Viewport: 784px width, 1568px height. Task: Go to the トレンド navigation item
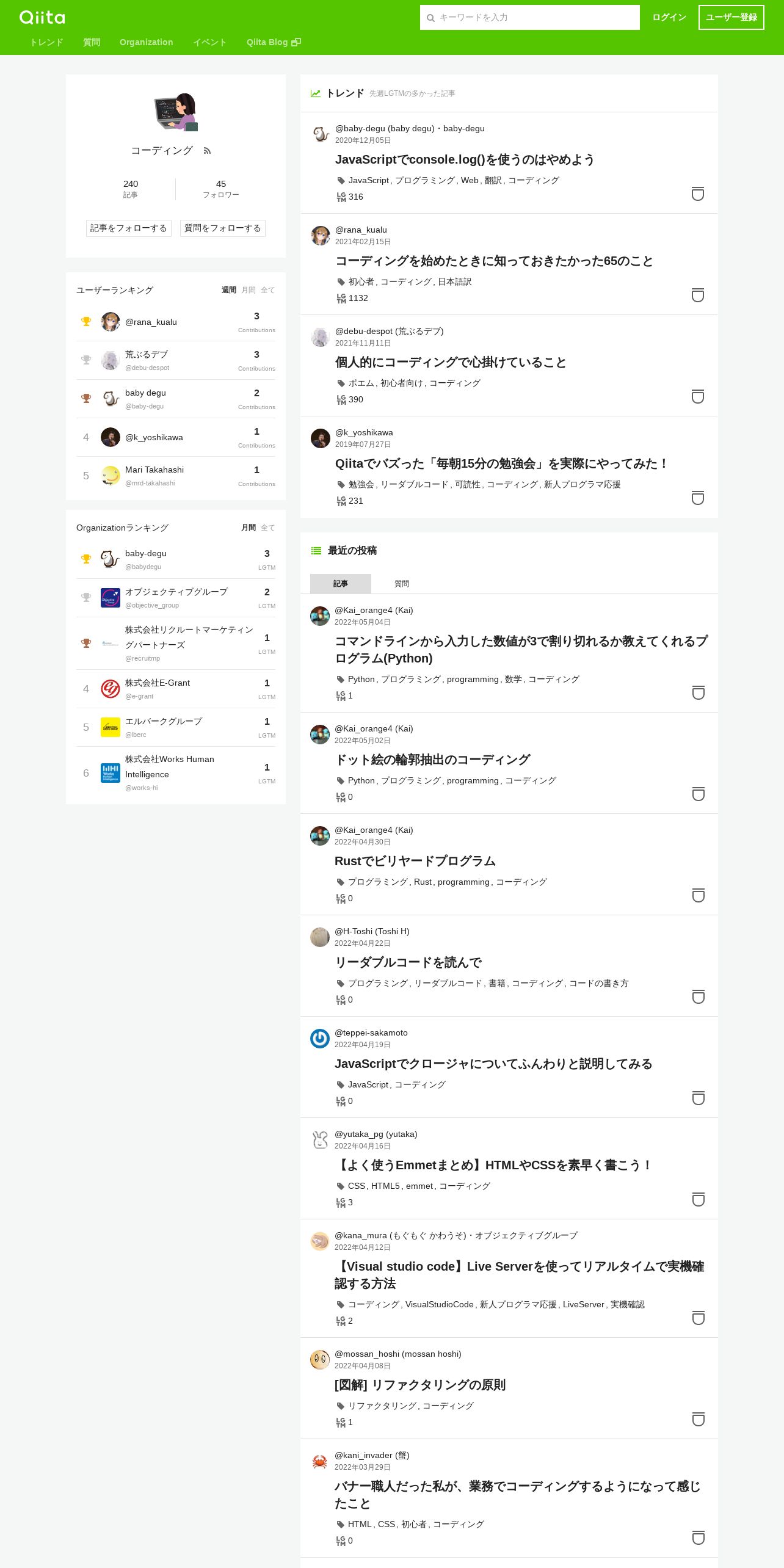point(46,42)
